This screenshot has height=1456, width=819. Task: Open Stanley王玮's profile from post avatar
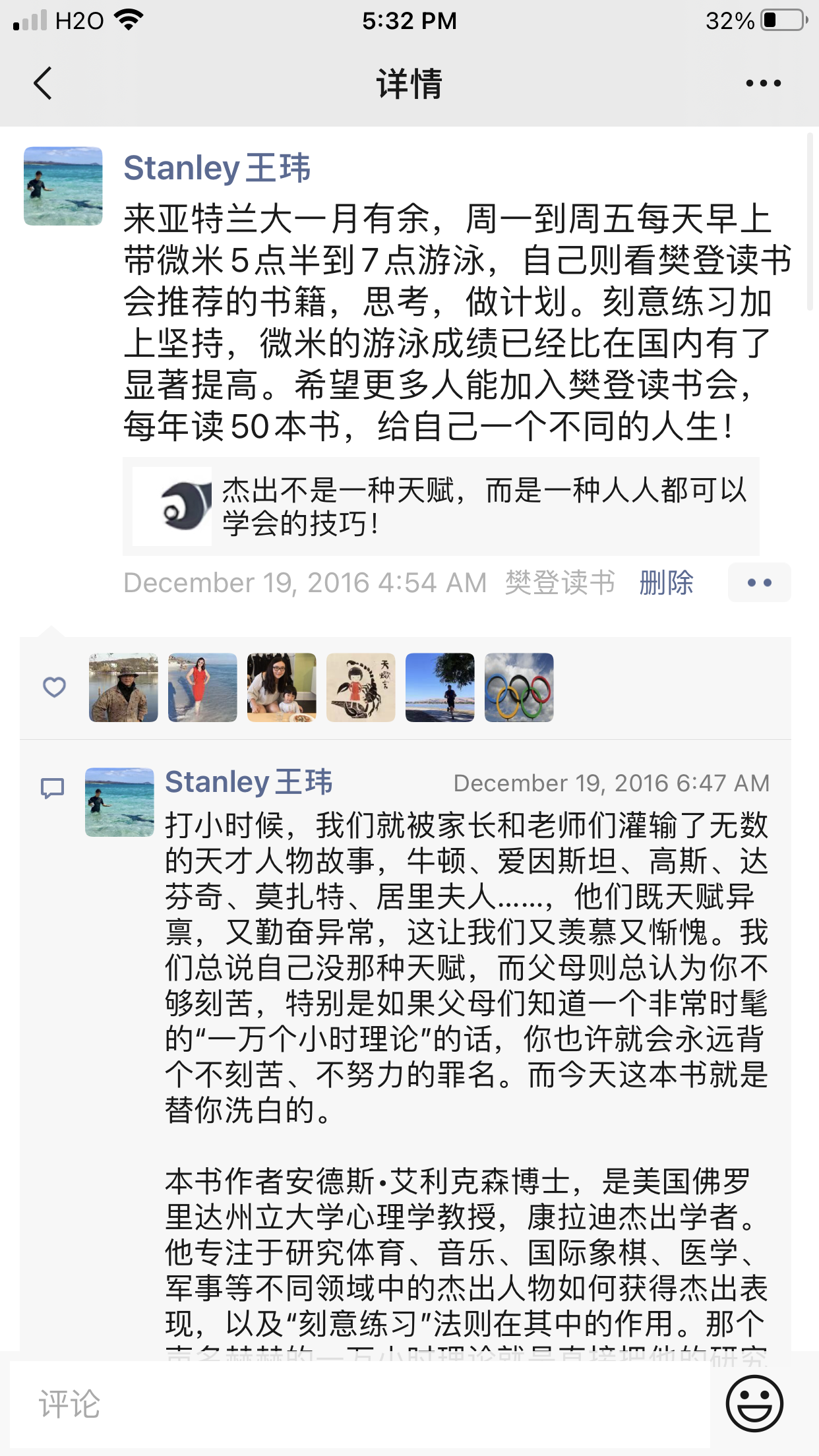(63, 186)
